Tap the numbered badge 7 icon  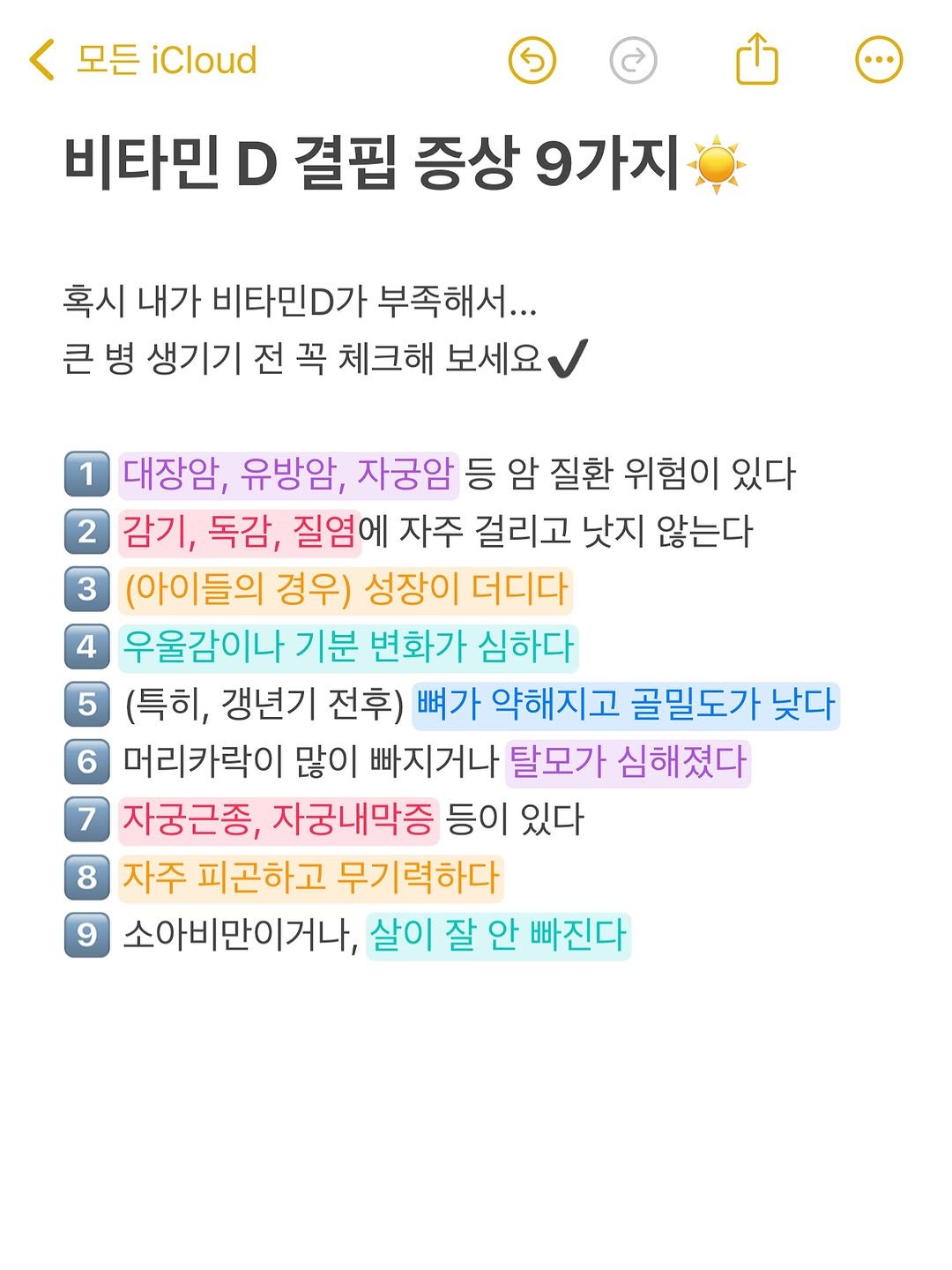(86, 820)
